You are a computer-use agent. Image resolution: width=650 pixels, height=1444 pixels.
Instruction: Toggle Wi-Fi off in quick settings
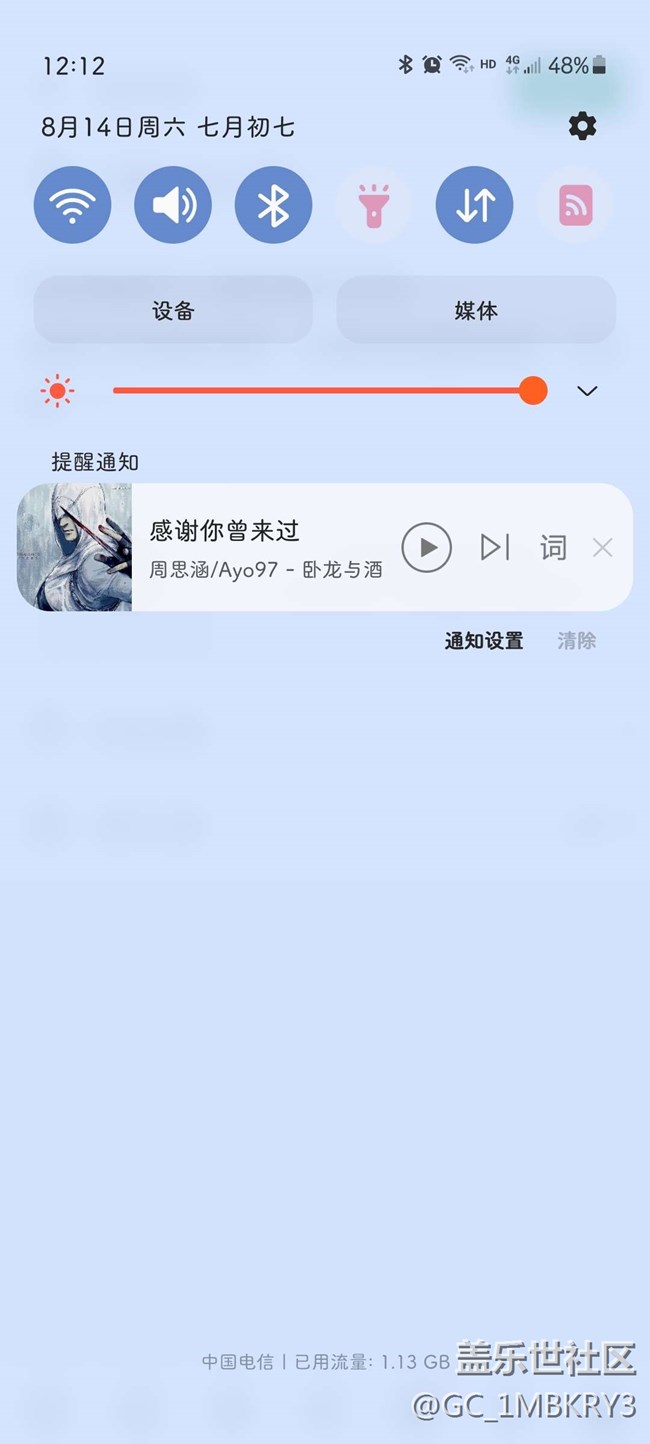click(73, 205)
